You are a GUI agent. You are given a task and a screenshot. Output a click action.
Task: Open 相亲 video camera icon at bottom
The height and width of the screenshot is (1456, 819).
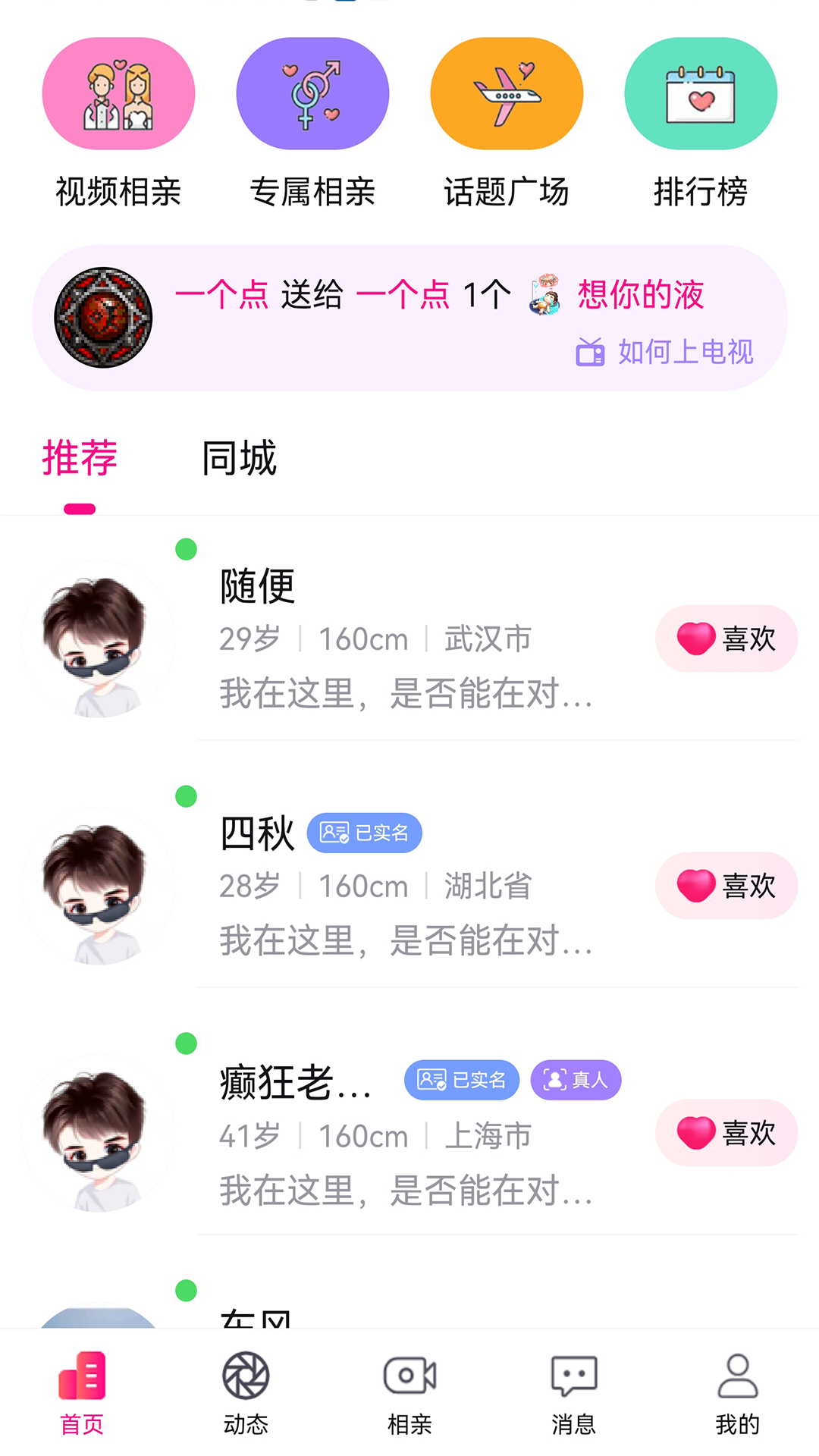tap(409, 1376)
